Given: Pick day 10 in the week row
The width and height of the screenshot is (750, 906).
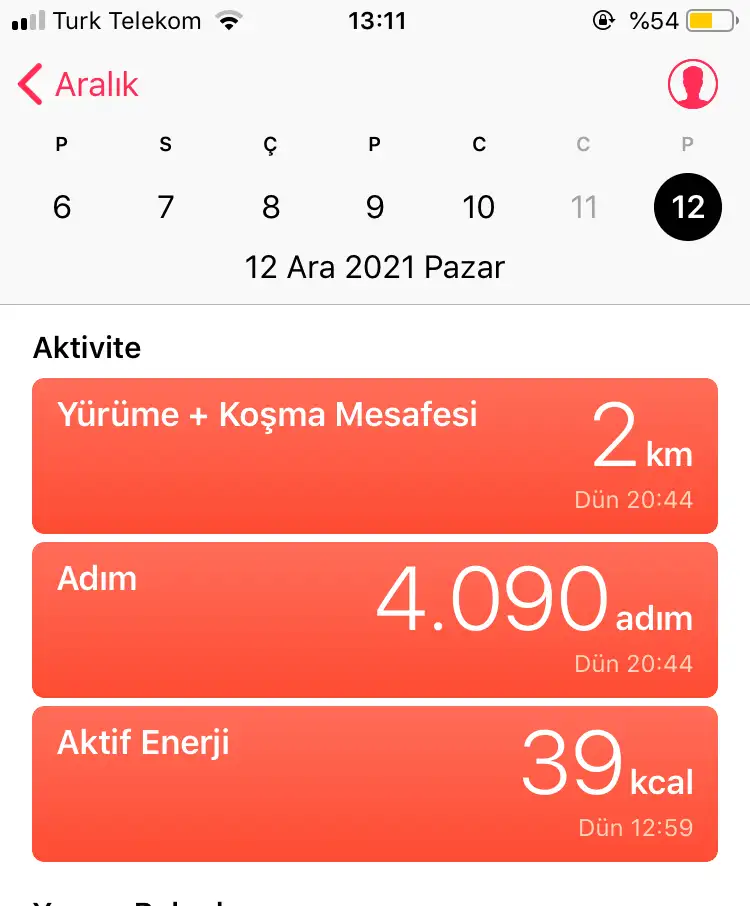Looking at the screenshot, I should (x=479, y=207).
